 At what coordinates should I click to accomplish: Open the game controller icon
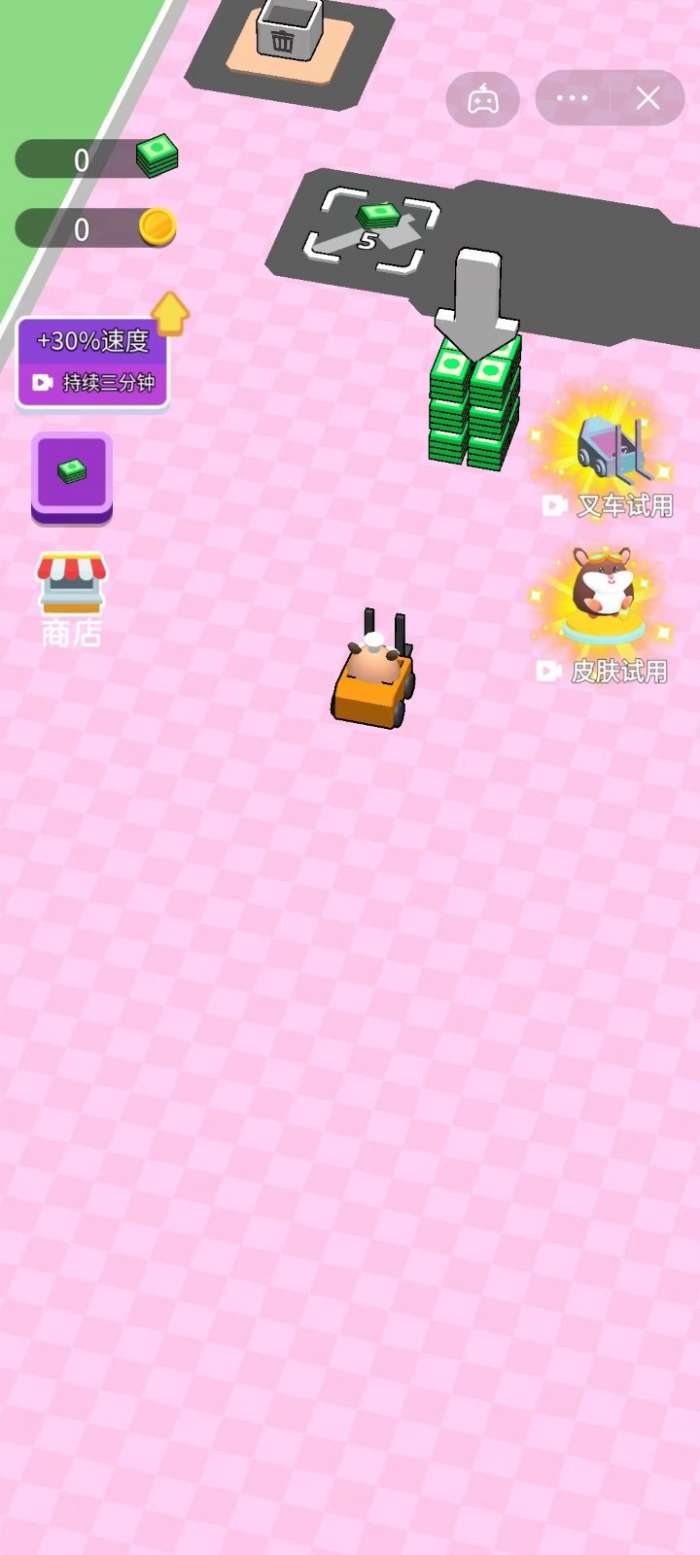tap(483, 99)
